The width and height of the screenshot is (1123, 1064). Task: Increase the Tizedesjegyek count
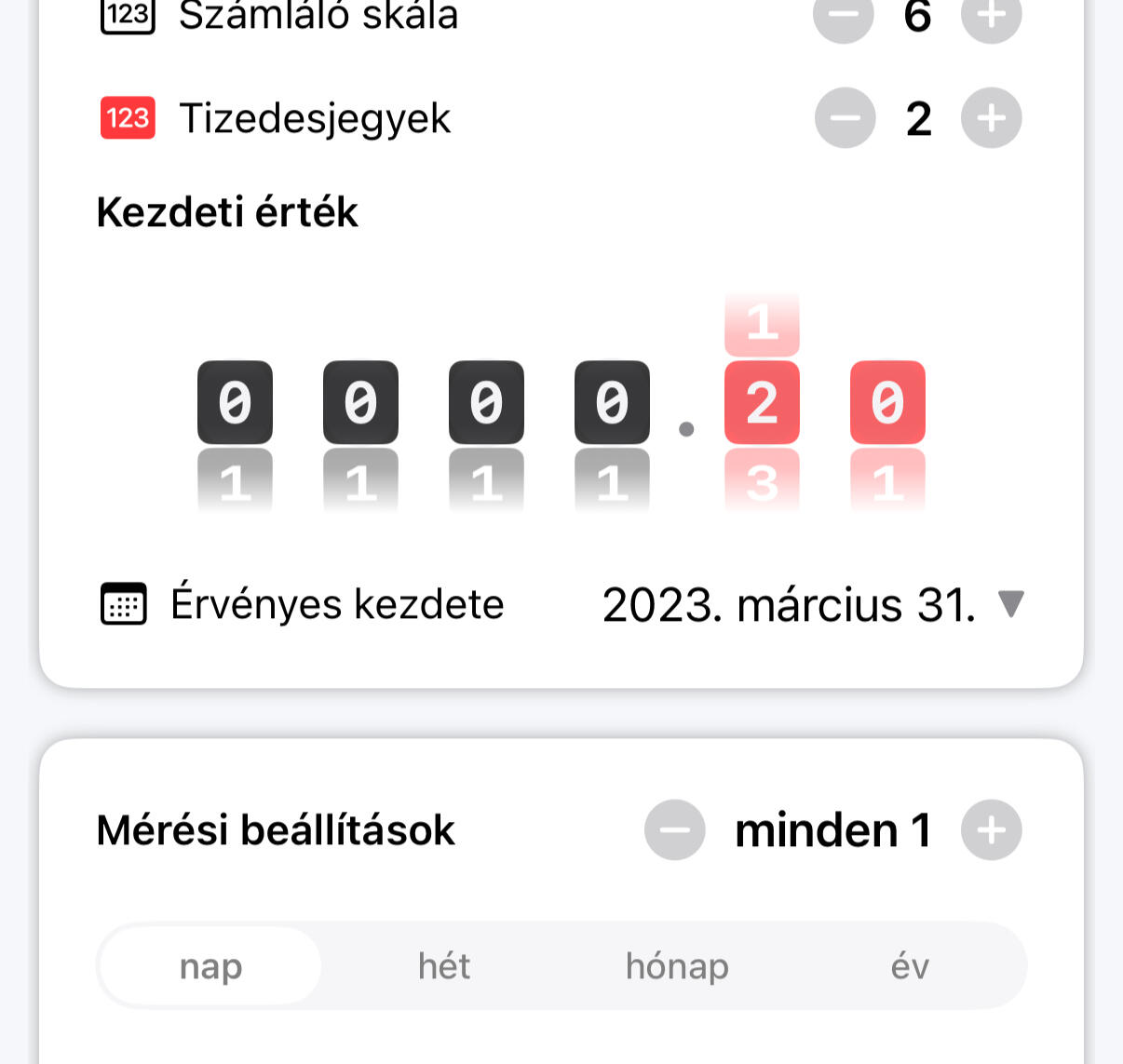[991, 118]
